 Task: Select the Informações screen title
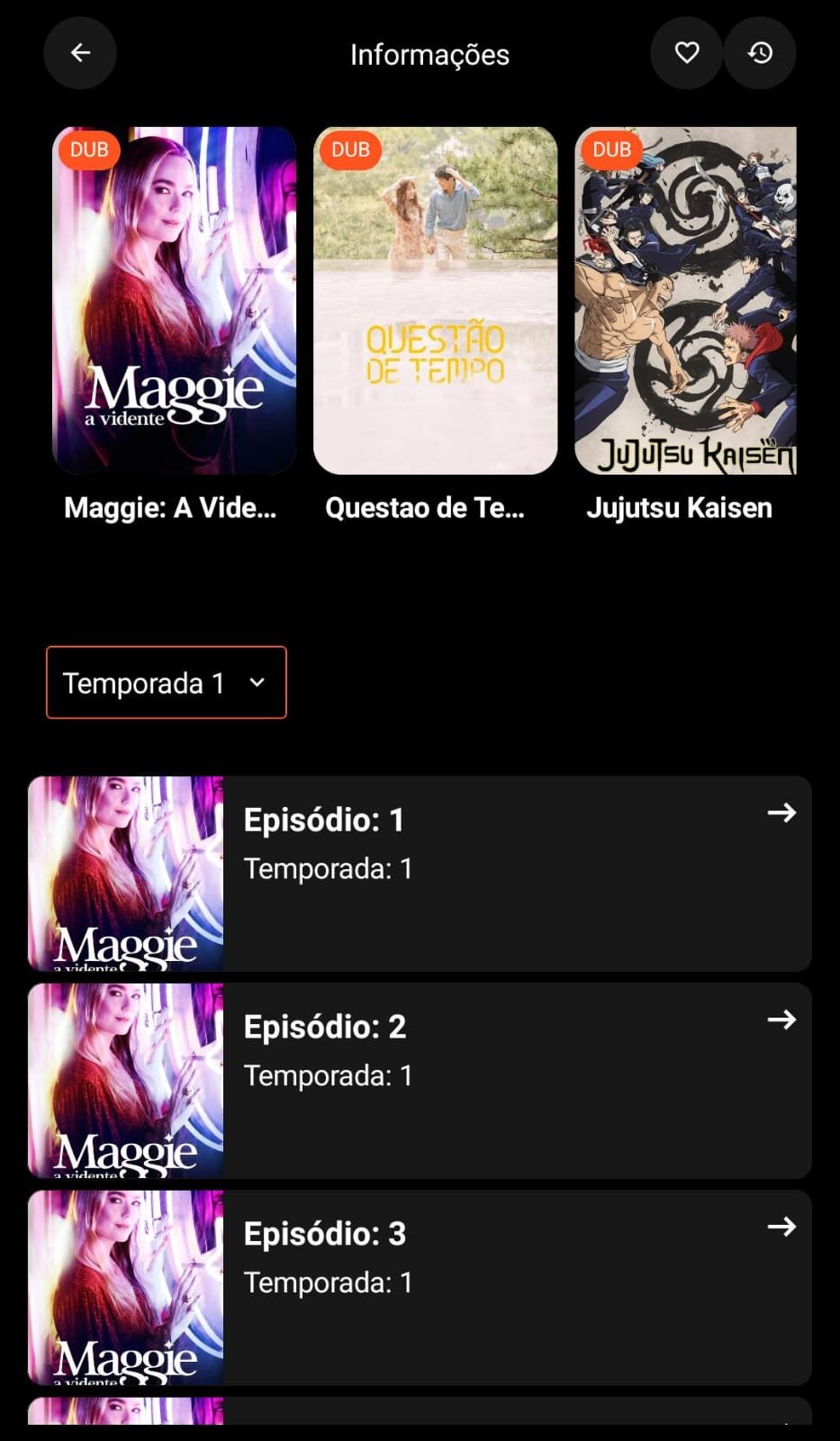pos(429,54)
